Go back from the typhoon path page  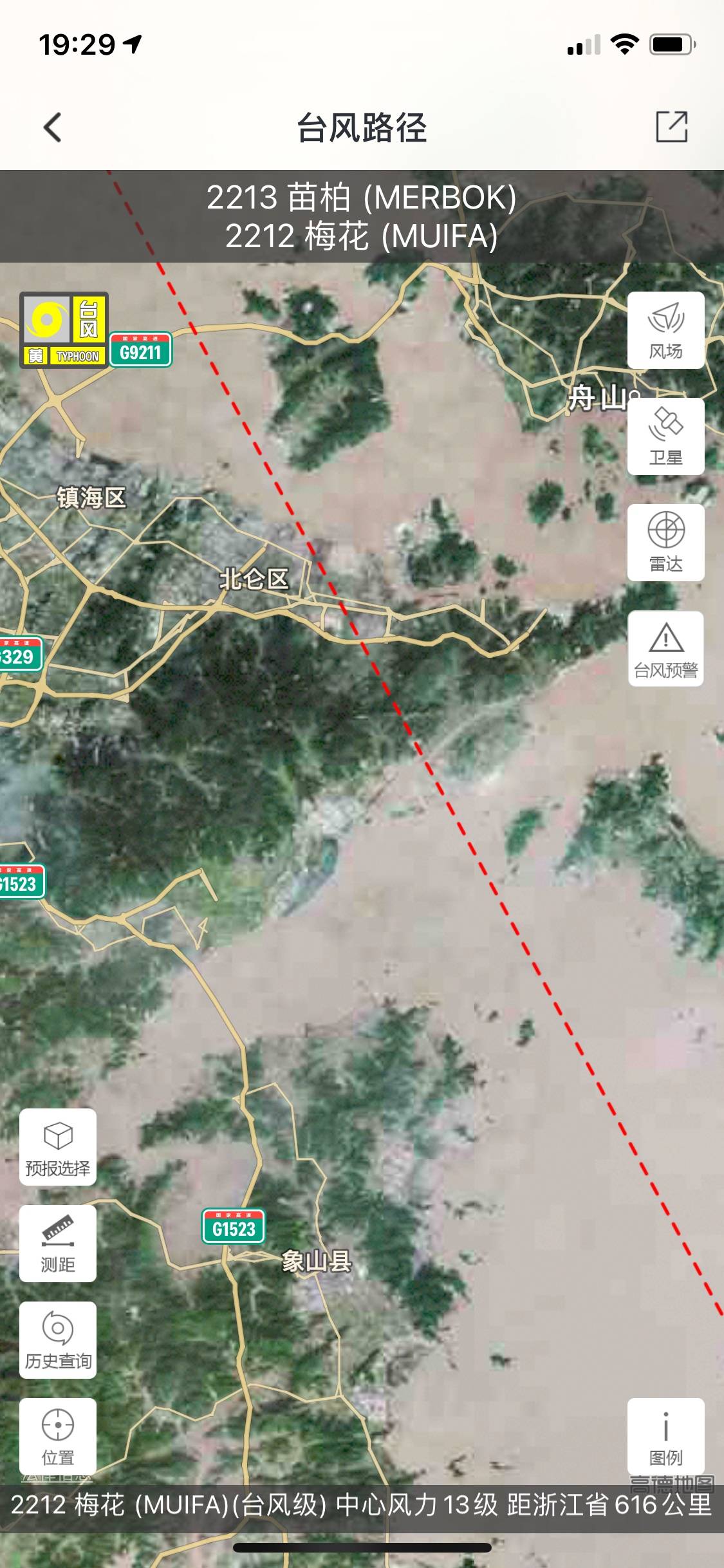pyautogui.click(x=53, y=127)
